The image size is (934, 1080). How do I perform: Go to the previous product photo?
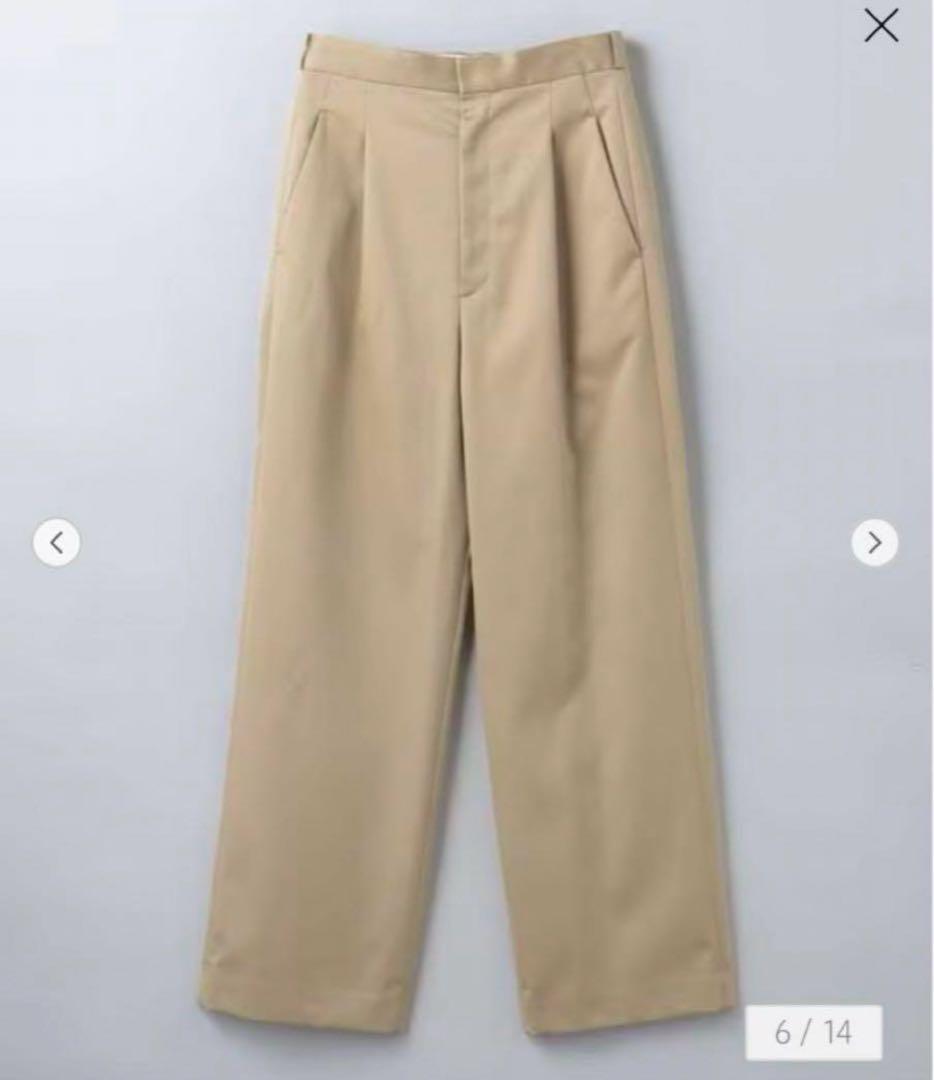57,543
